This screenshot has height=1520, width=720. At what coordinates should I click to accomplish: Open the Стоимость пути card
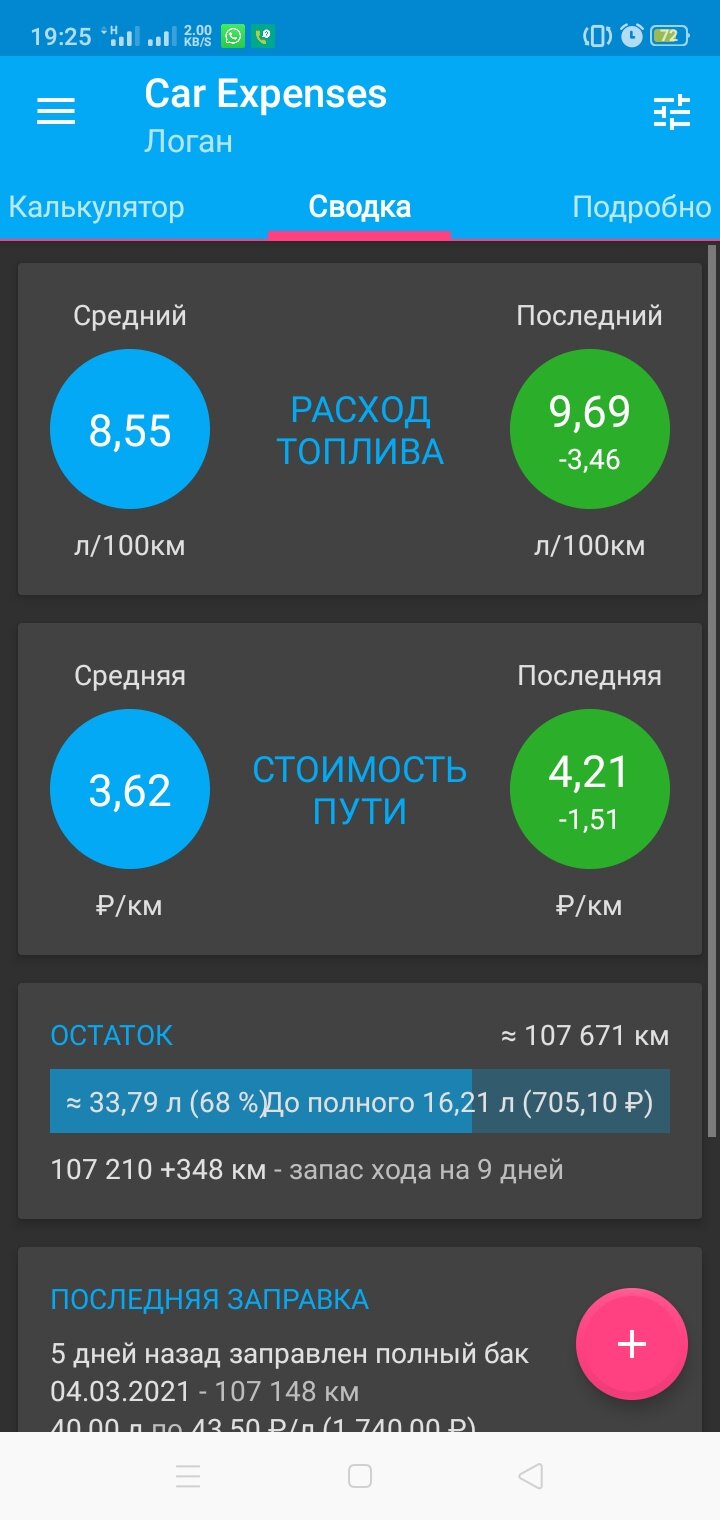click(x=360, y=789)
